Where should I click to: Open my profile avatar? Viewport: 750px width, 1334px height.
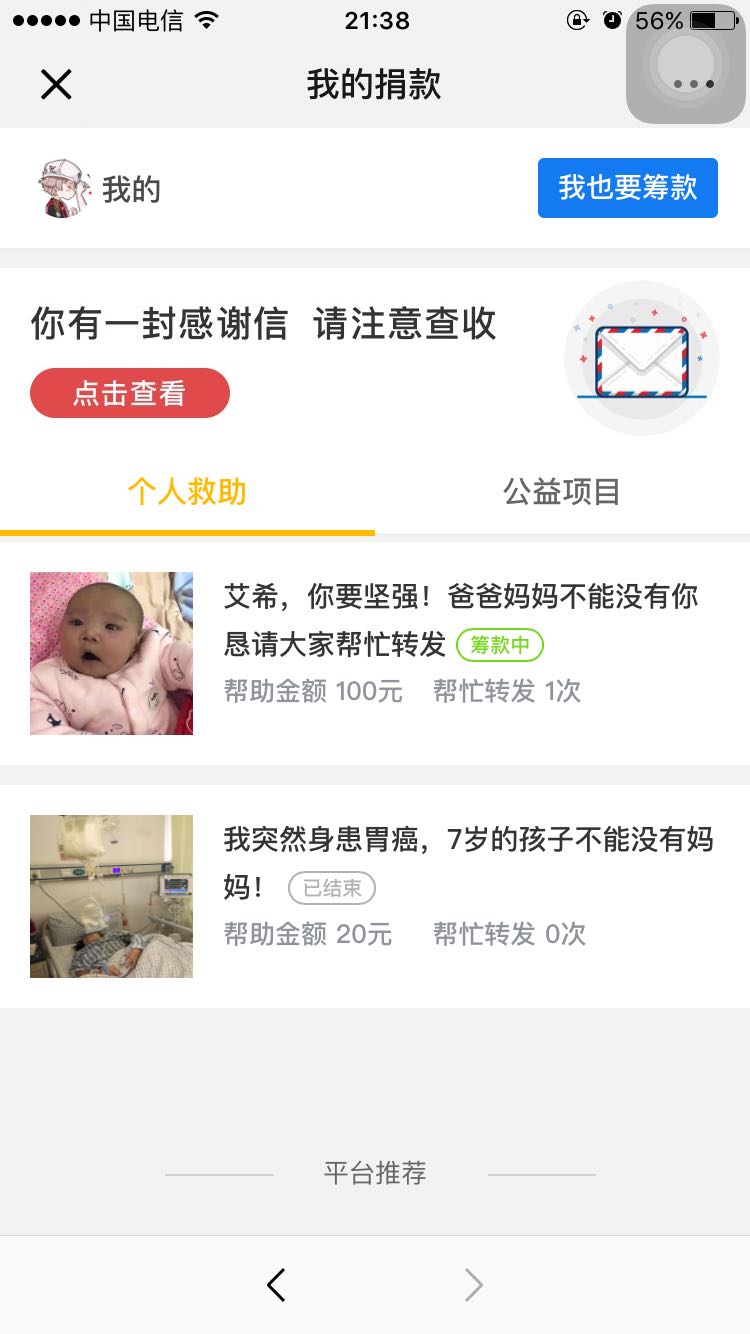pyautogui.click(x=65, y=188)
